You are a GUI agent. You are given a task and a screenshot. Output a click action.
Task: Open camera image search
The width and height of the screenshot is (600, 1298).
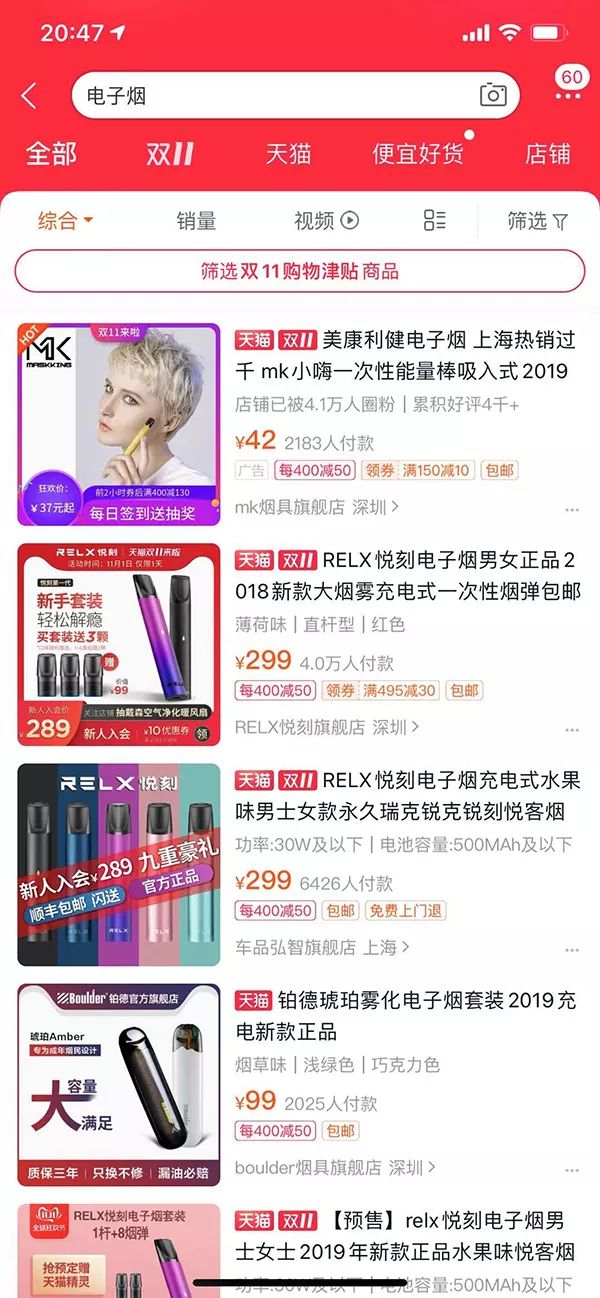tap(493, 96)
